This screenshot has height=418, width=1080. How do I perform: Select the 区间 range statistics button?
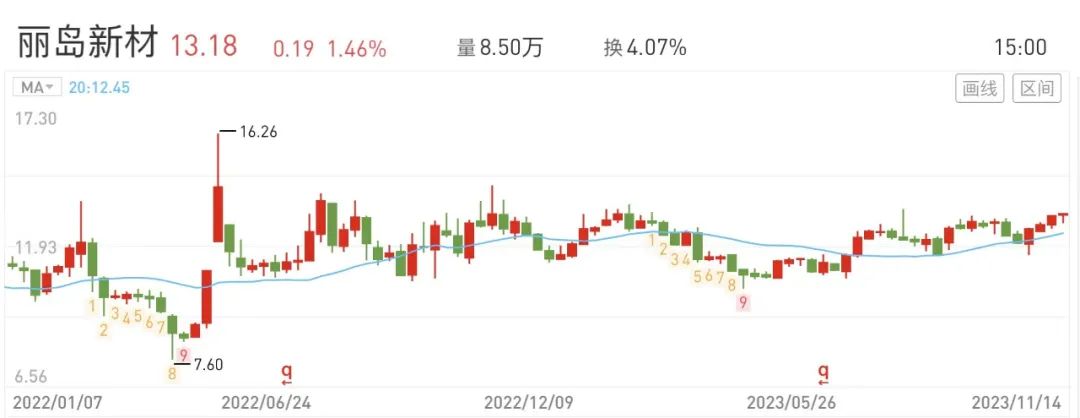click(x=1036, y=89)
